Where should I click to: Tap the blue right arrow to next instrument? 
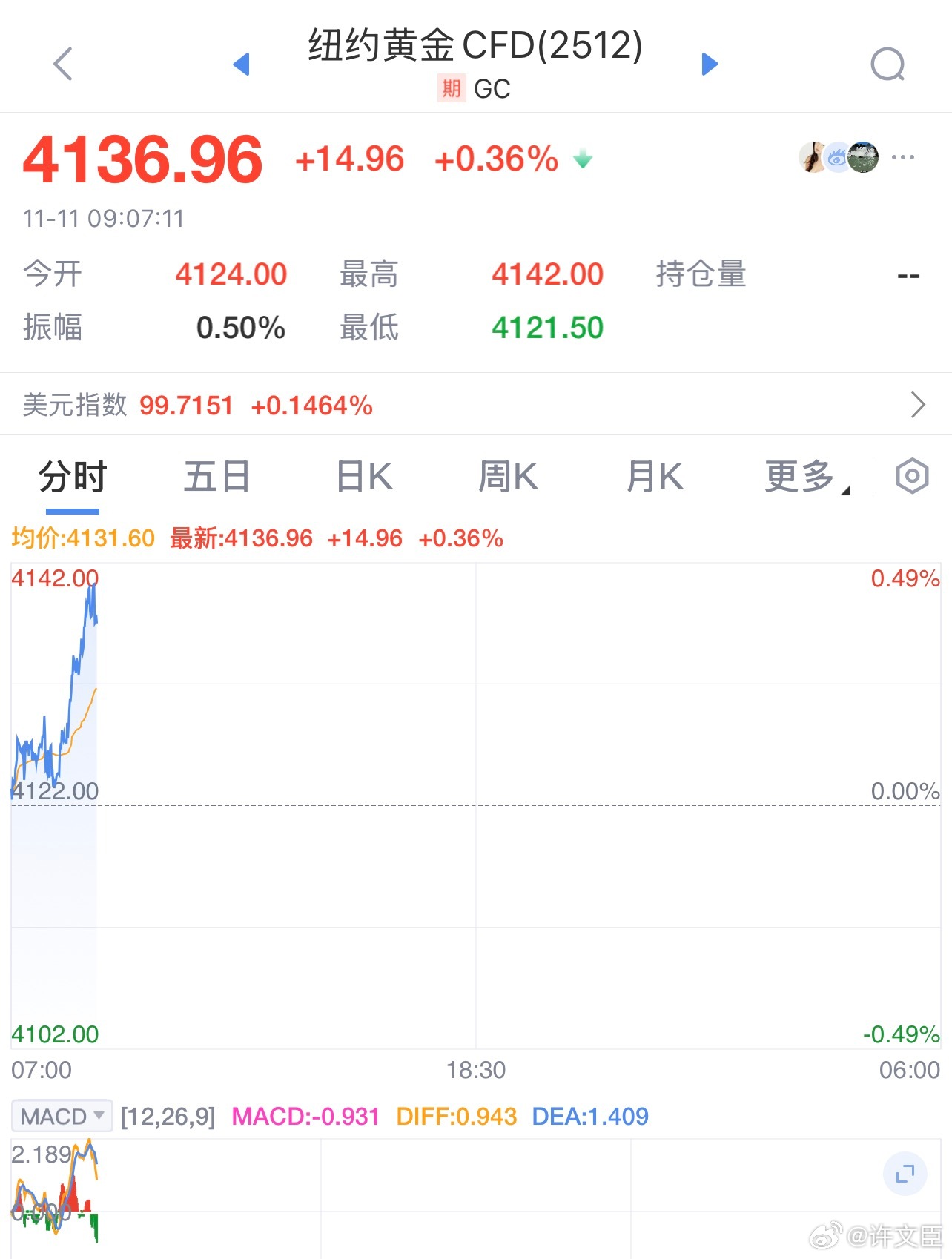(x=709, y=65)
